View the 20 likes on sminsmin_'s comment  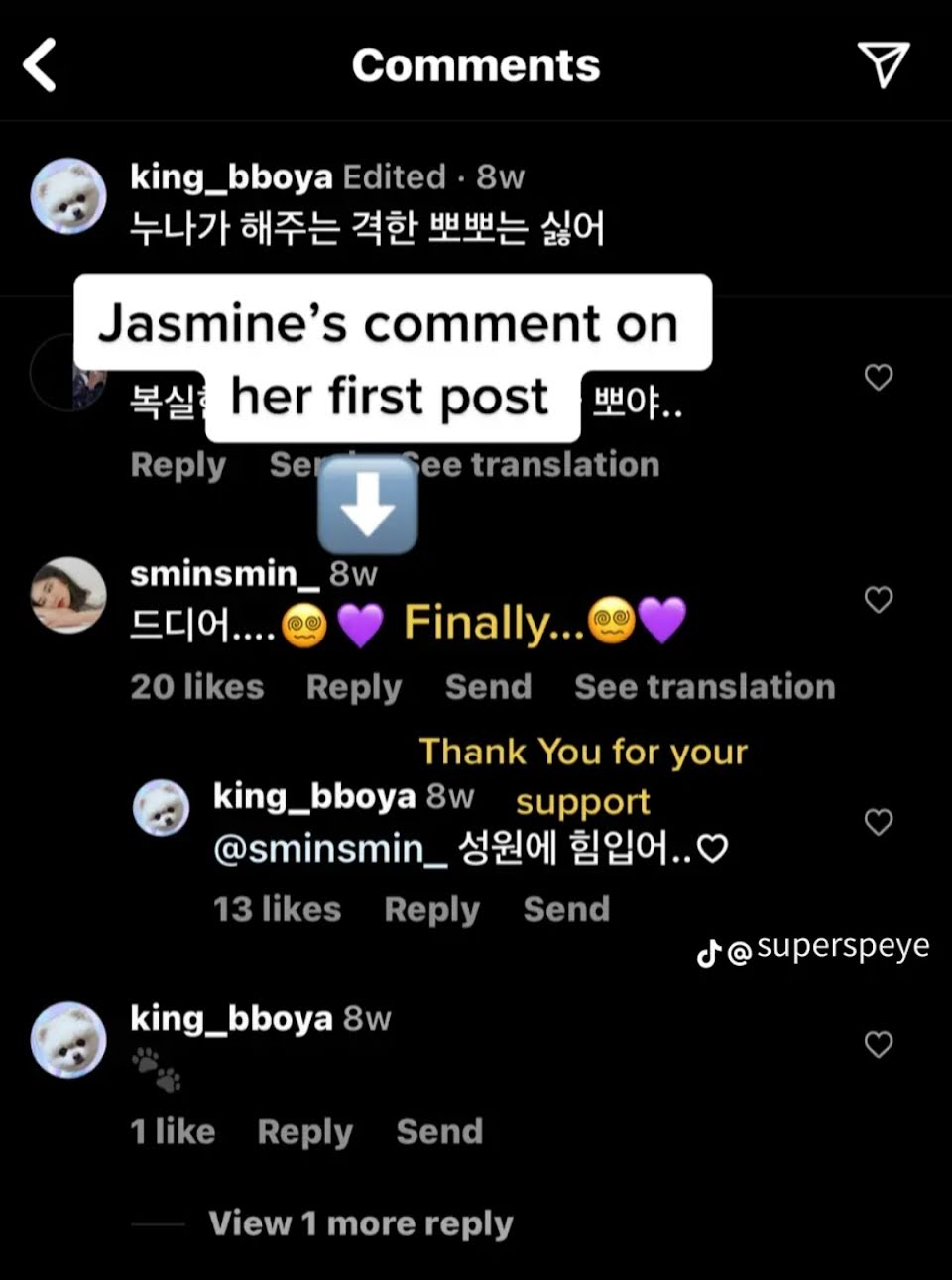point(197,687)
